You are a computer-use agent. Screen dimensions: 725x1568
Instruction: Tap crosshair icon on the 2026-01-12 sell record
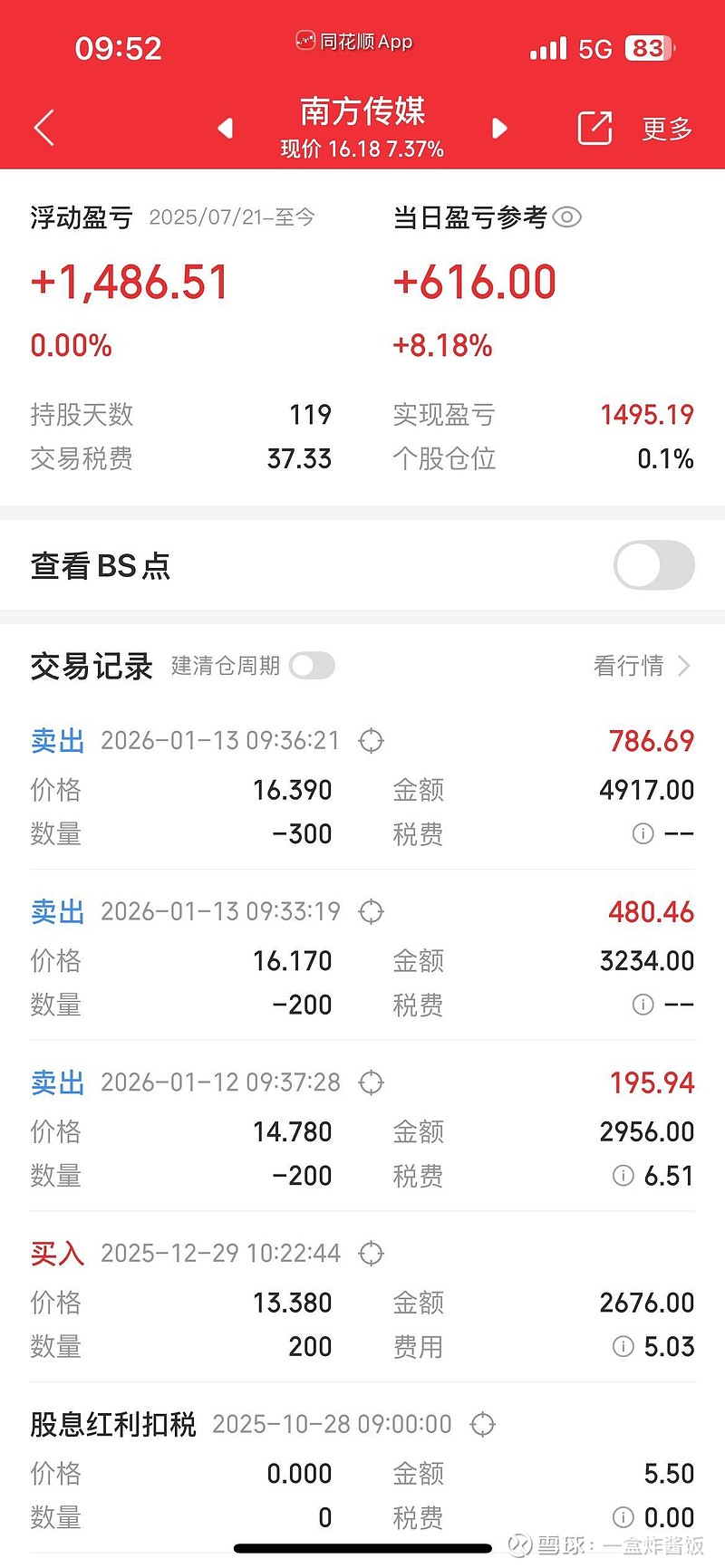click(371, 1082)
